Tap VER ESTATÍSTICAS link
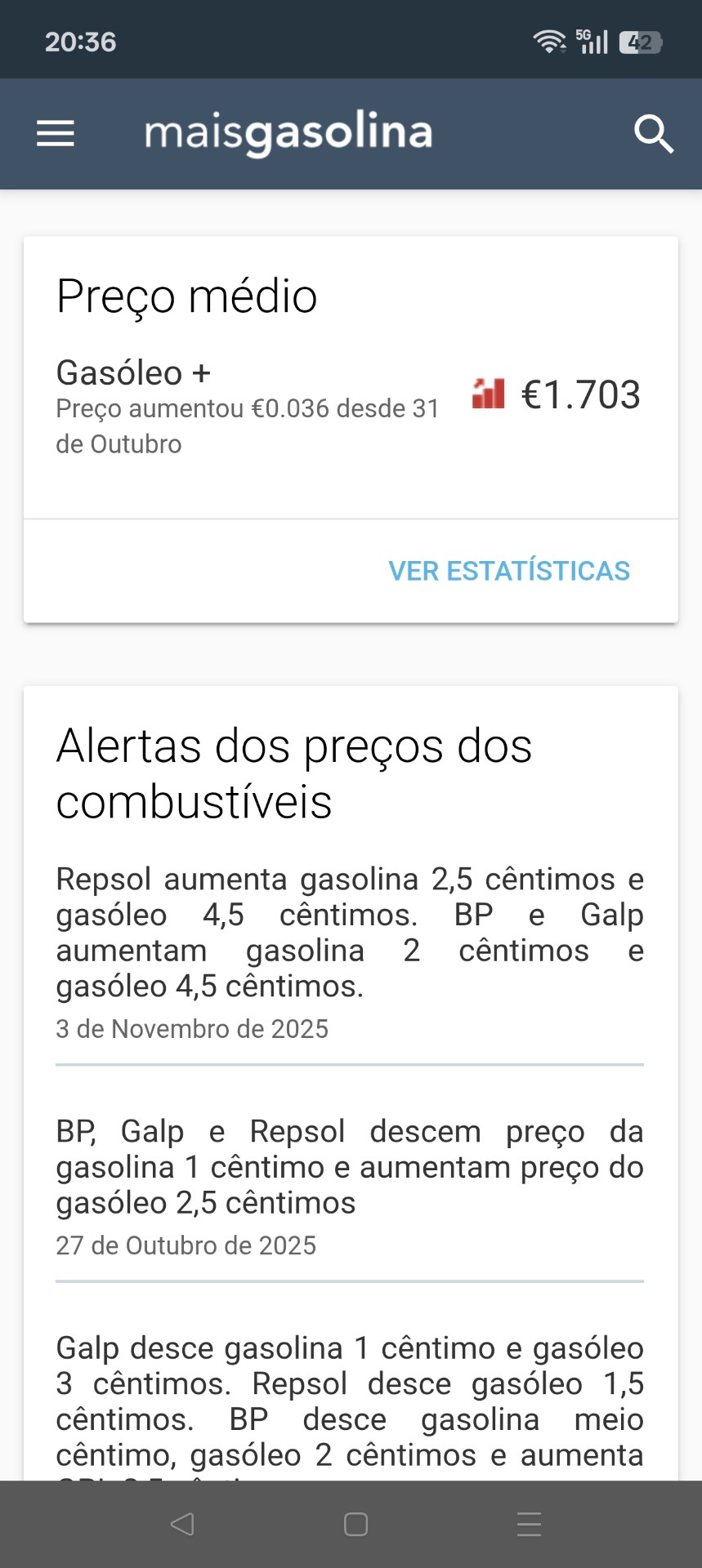This screenshot has width=702, height=1568. pos(508,571)
